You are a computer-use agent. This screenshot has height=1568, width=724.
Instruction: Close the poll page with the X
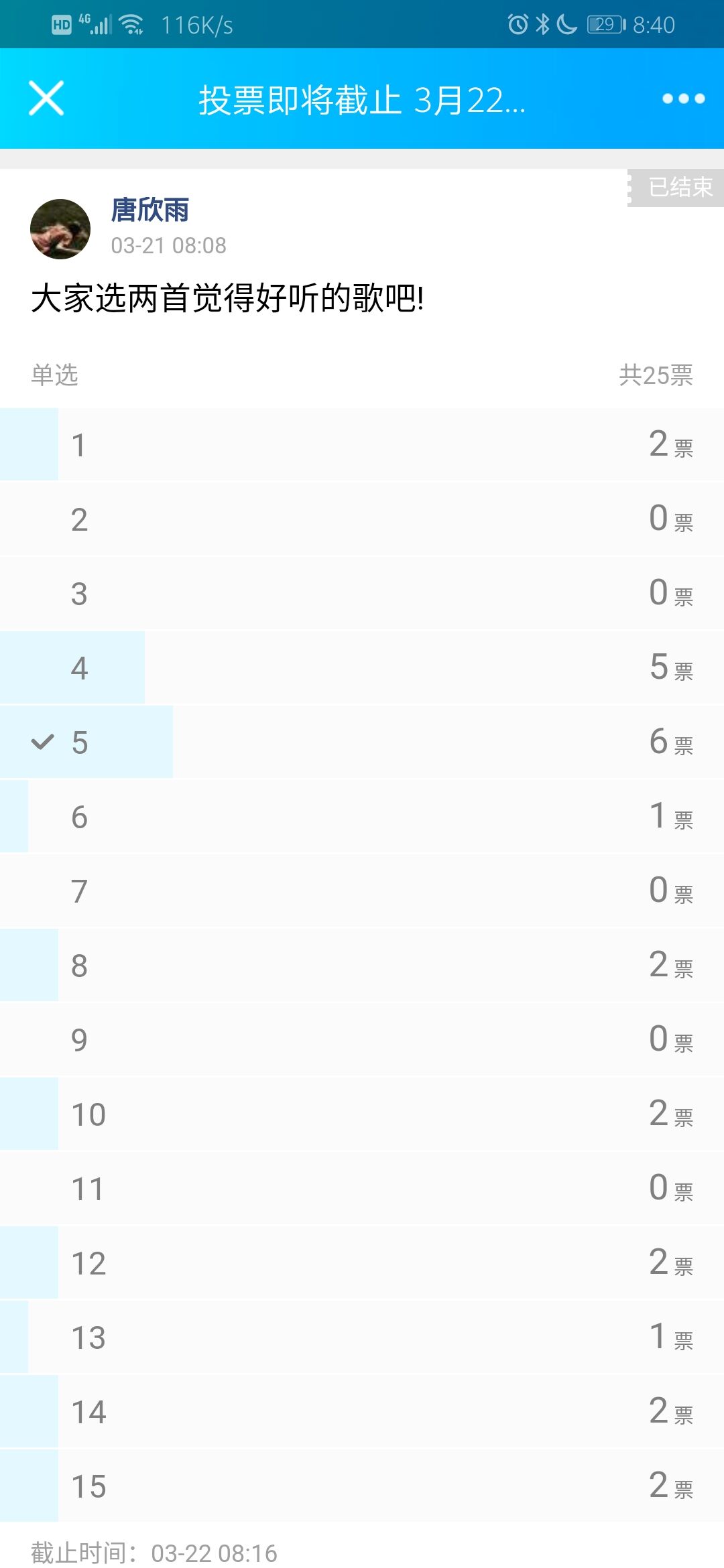tap(46, 99)
